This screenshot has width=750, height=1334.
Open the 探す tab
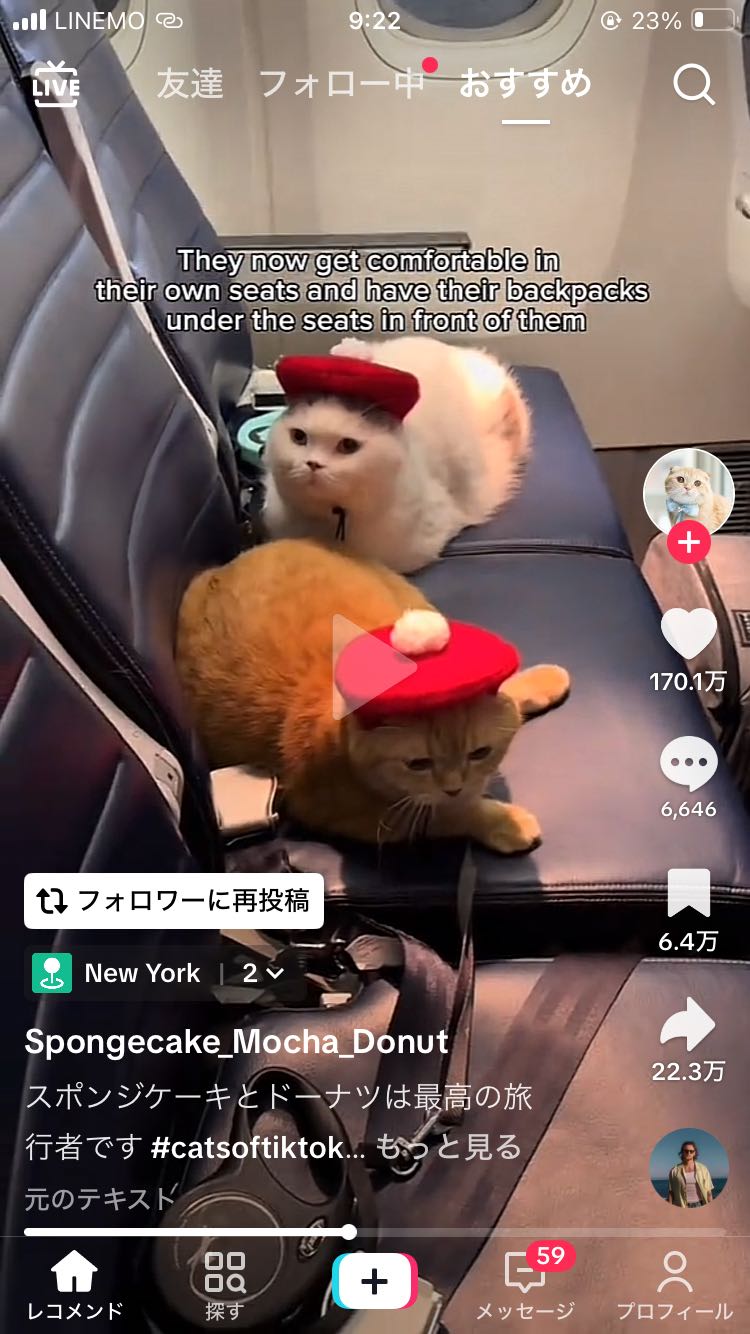[x=225, y=1285]
